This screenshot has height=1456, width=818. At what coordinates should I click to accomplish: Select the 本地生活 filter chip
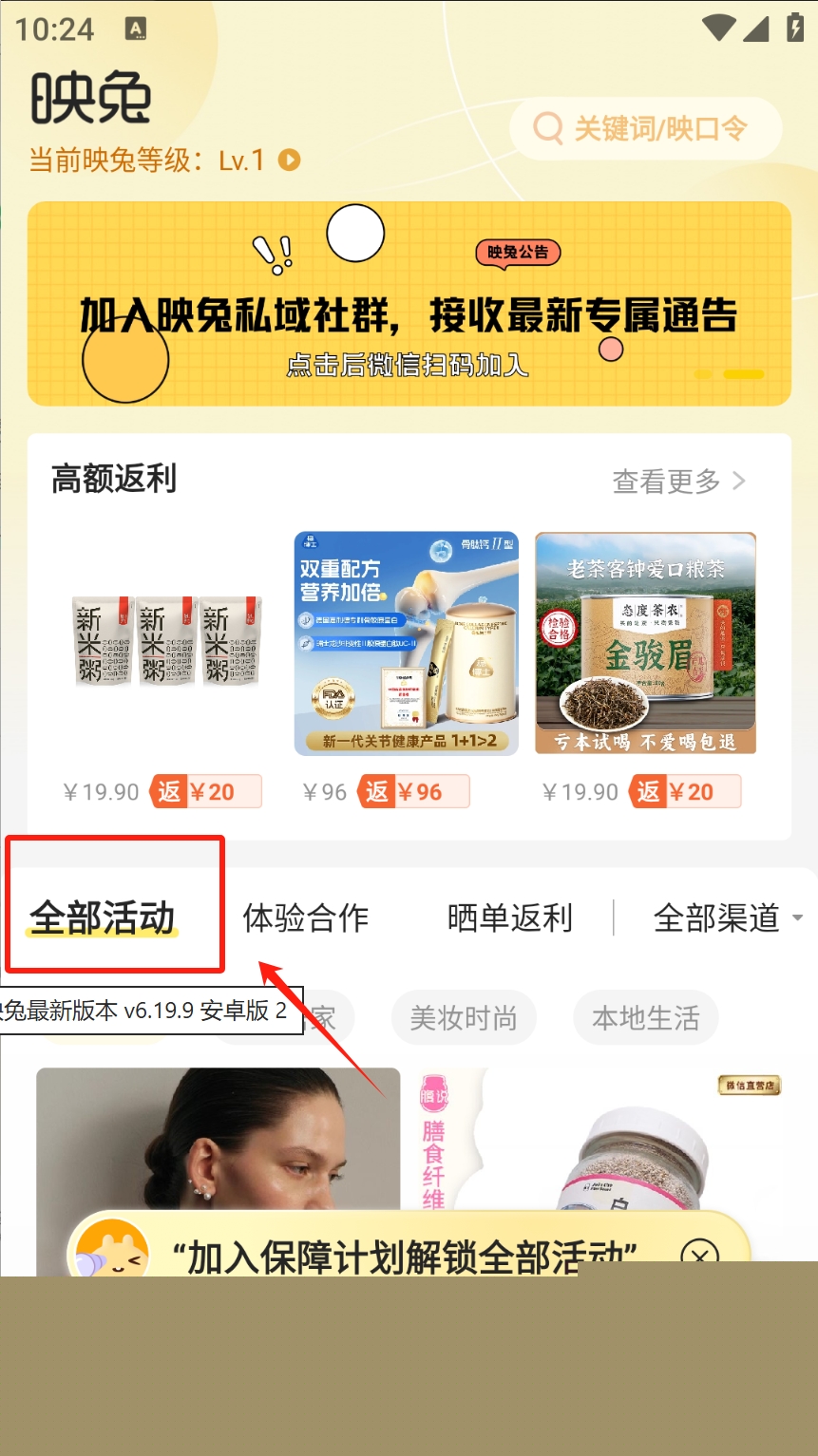645,1018
